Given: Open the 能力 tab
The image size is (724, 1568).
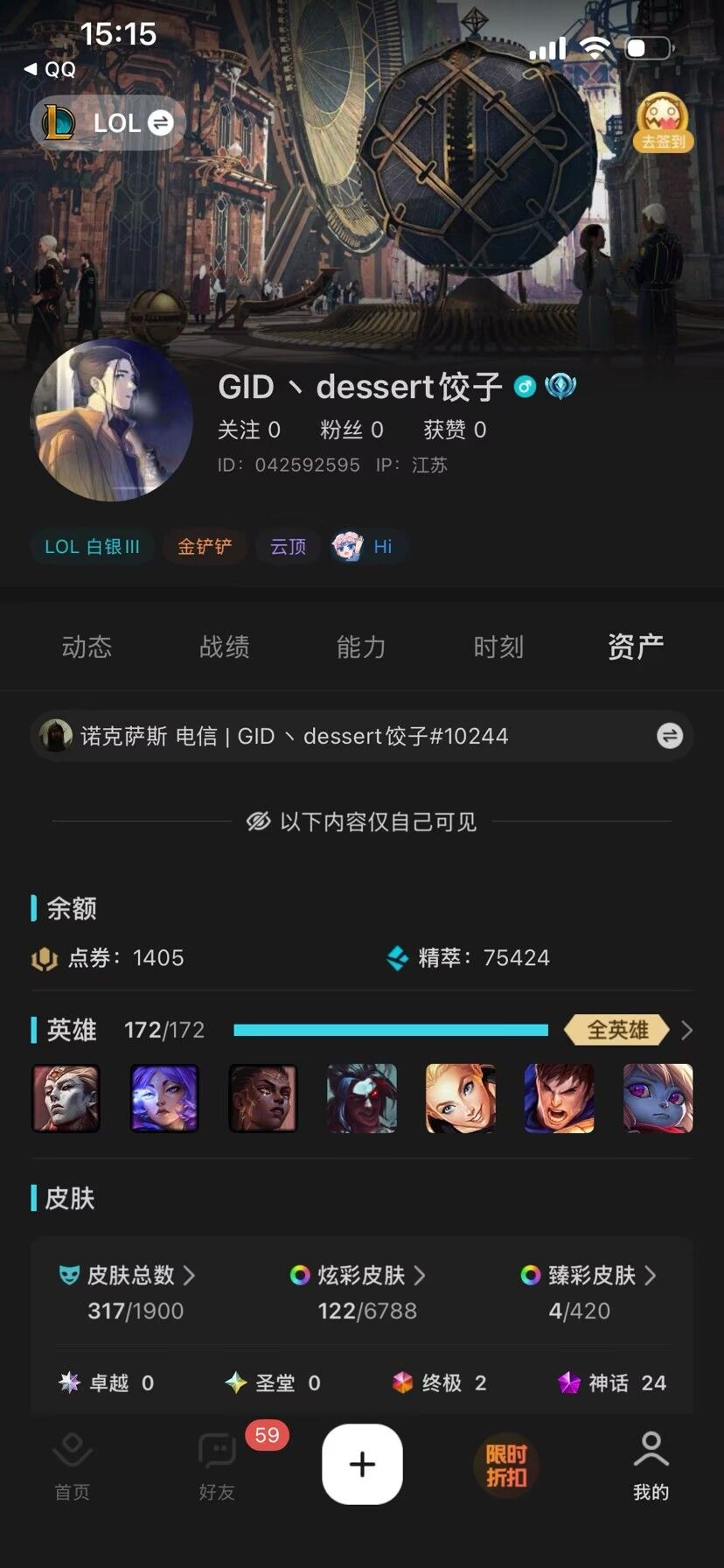Looking at the screenshot, I should [361, 647].
